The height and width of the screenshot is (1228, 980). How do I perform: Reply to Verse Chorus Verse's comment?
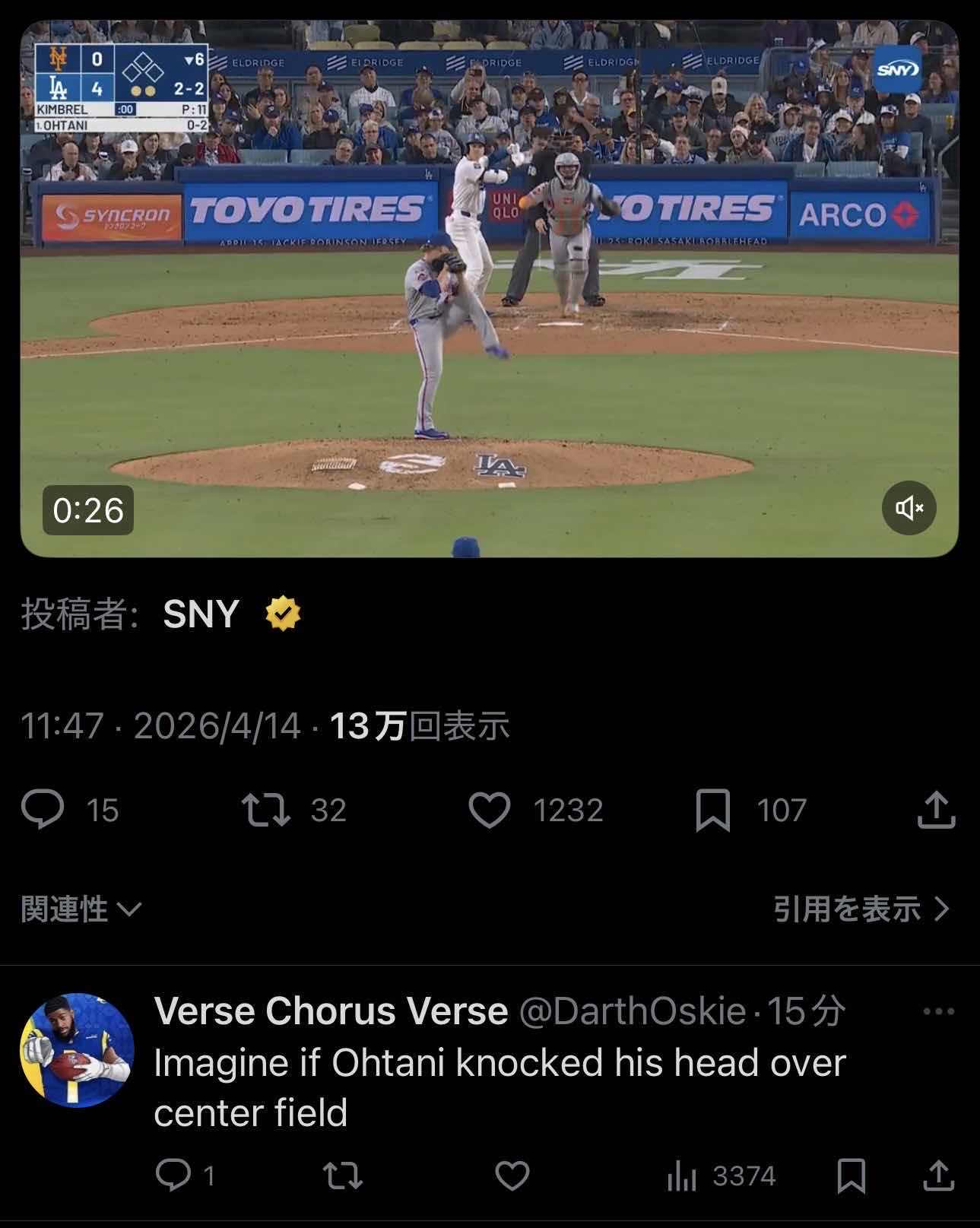(x=173, y=1176)
